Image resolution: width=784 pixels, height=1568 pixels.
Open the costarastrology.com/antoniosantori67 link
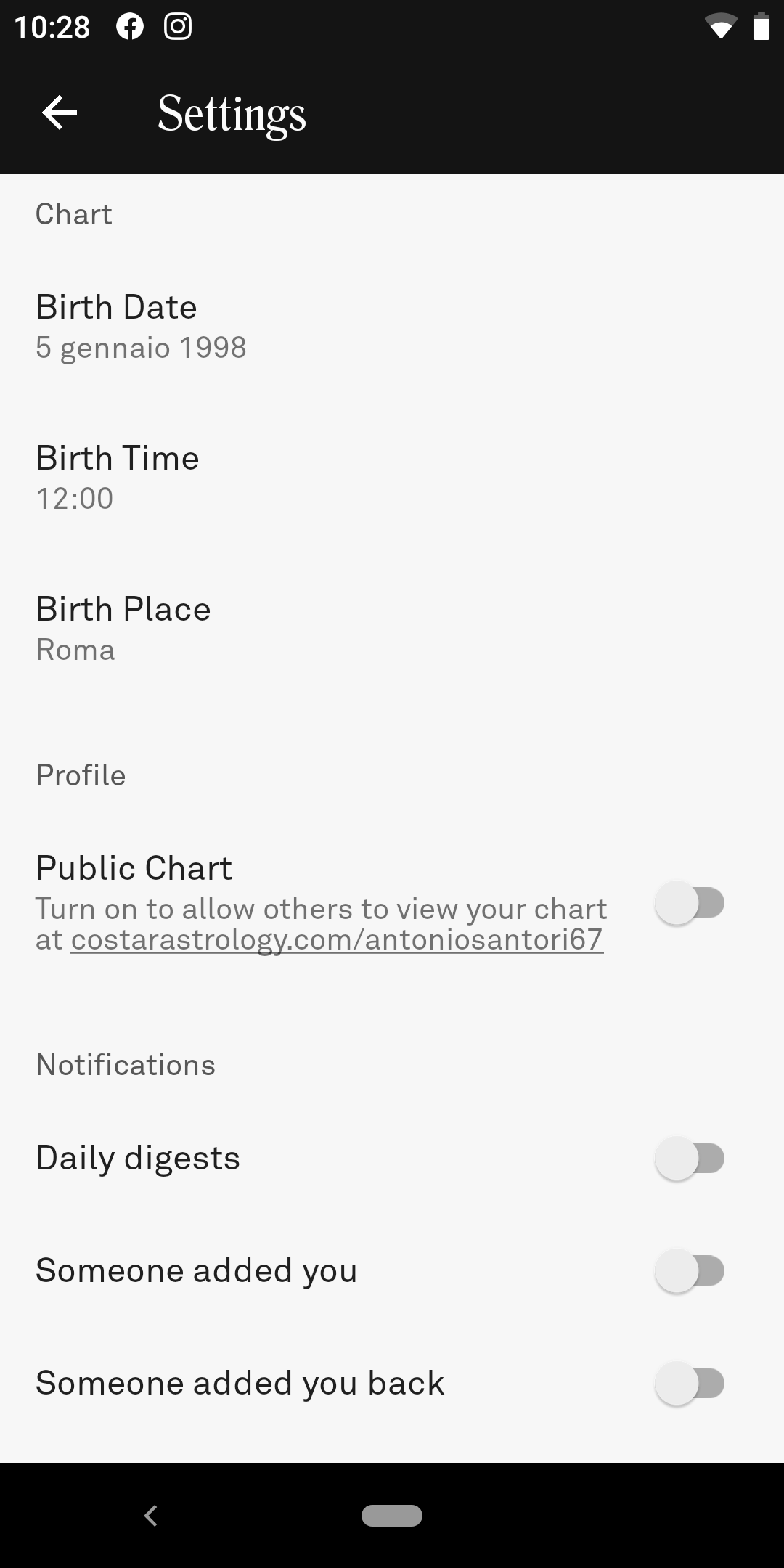(337, 939)
